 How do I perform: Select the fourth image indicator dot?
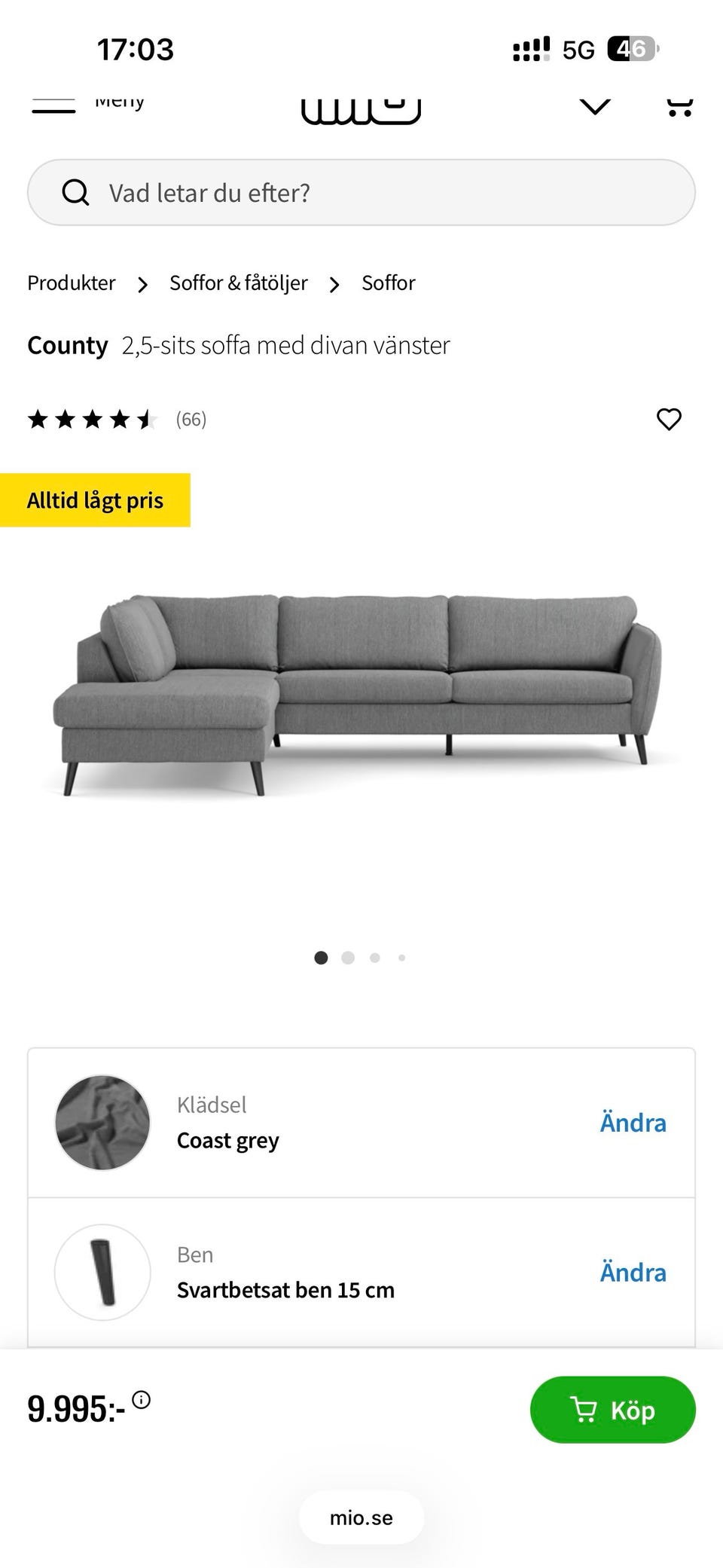(401, 958)
